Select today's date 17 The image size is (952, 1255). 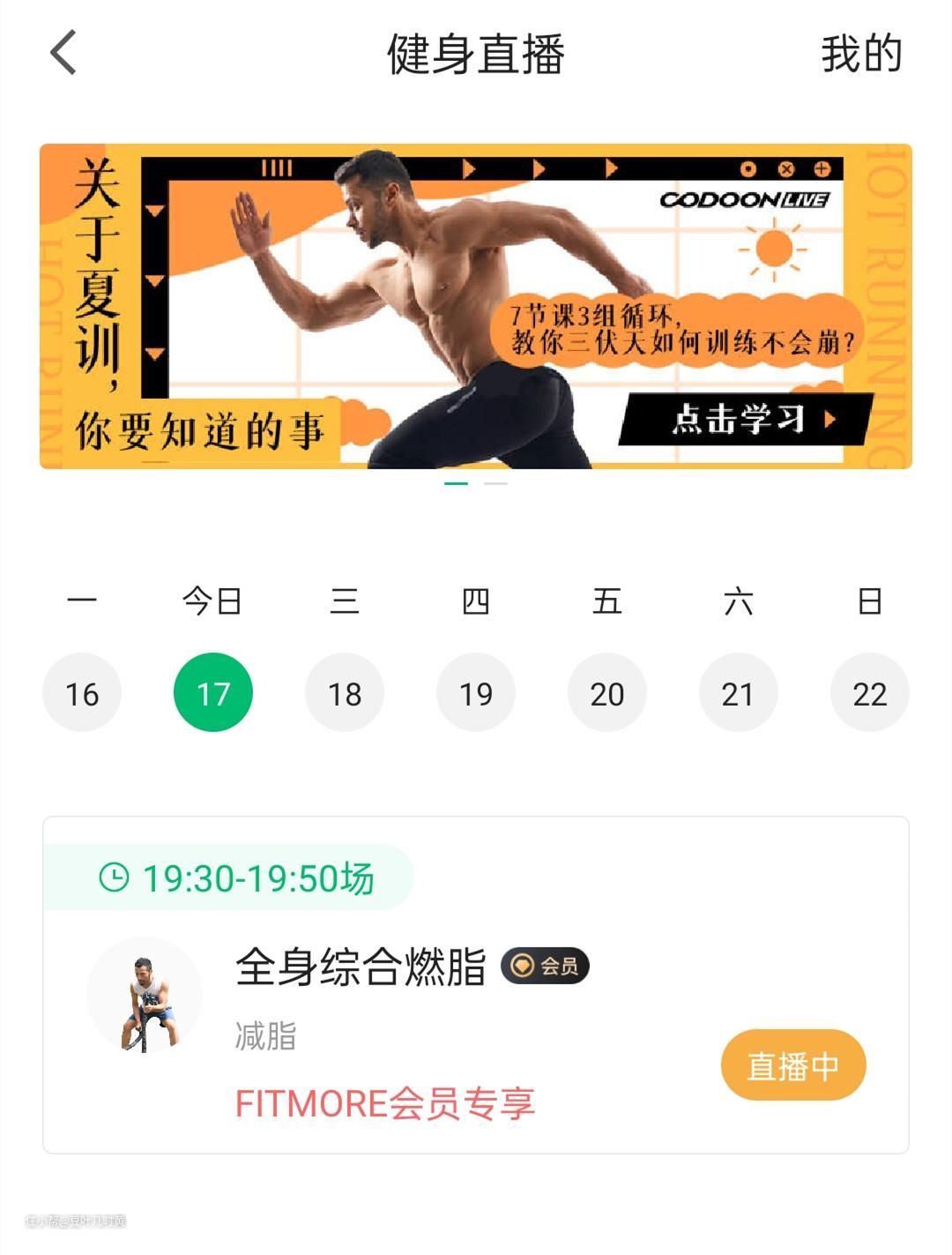tap(213, 693)
